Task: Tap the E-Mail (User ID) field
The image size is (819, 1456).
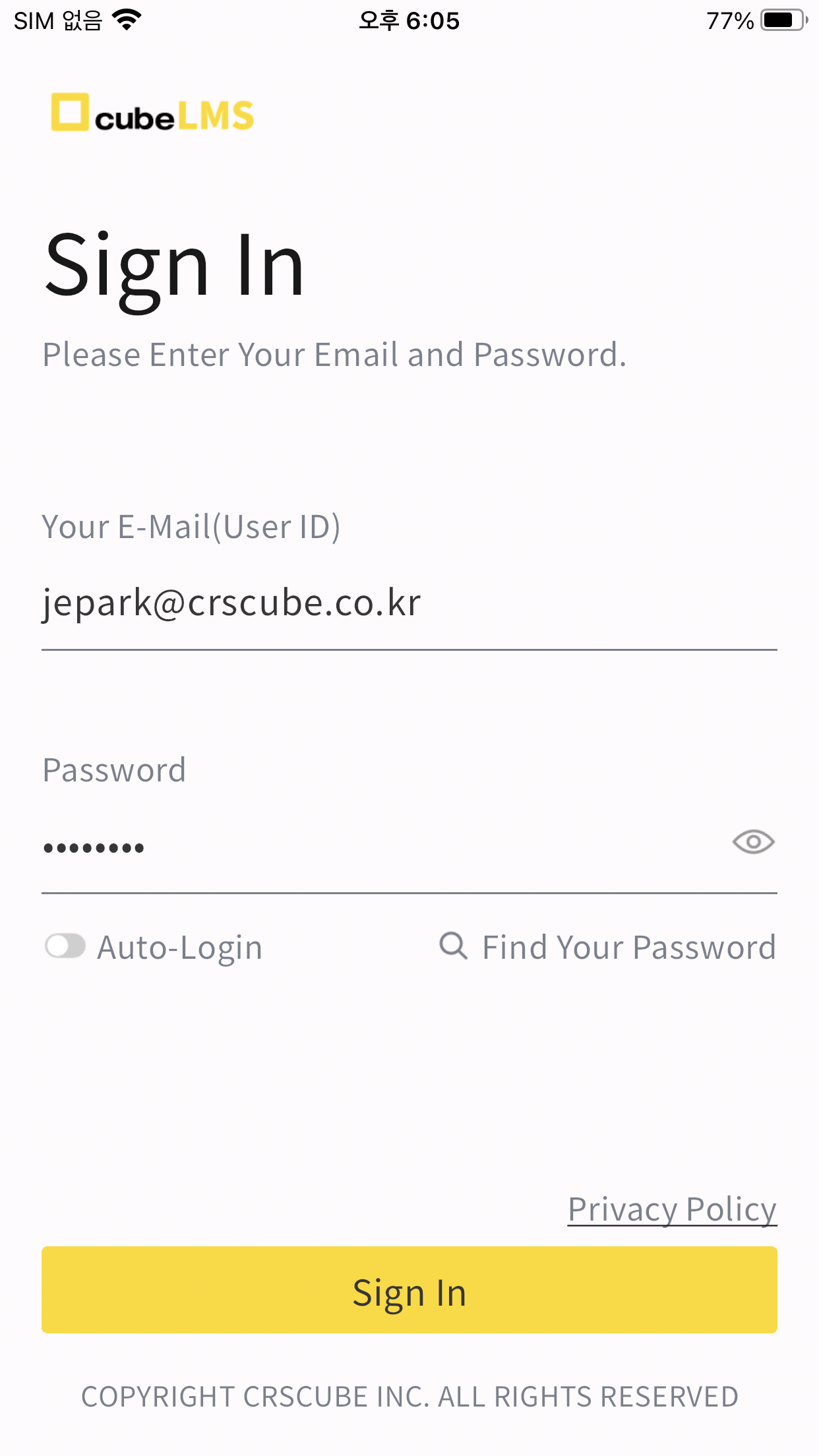Action: pos(409,603)
